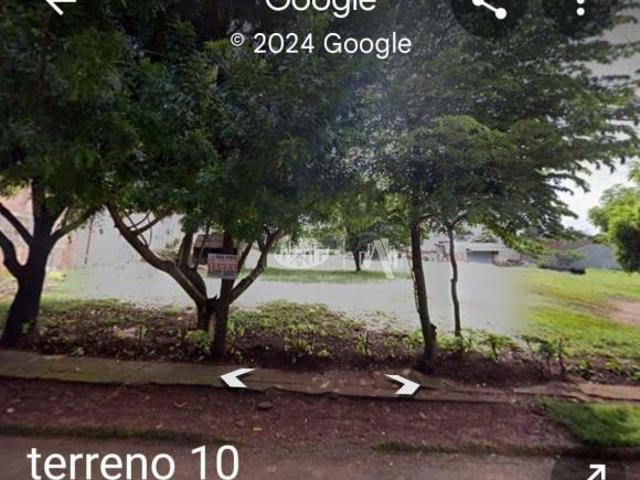
Task: Move left along the street
Action: (236, 378)
